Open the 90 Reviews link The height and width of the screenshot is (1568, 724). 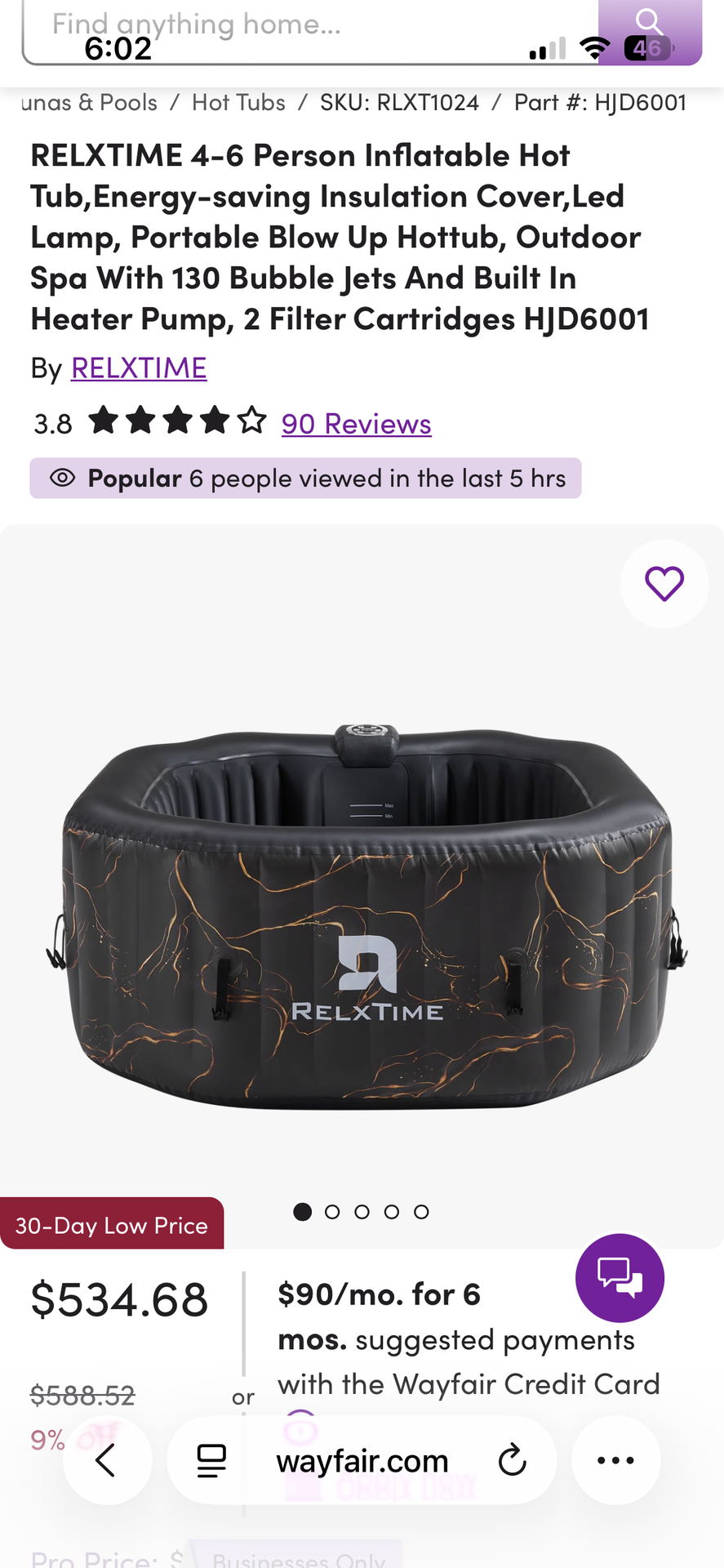click(x=356, y=424)
